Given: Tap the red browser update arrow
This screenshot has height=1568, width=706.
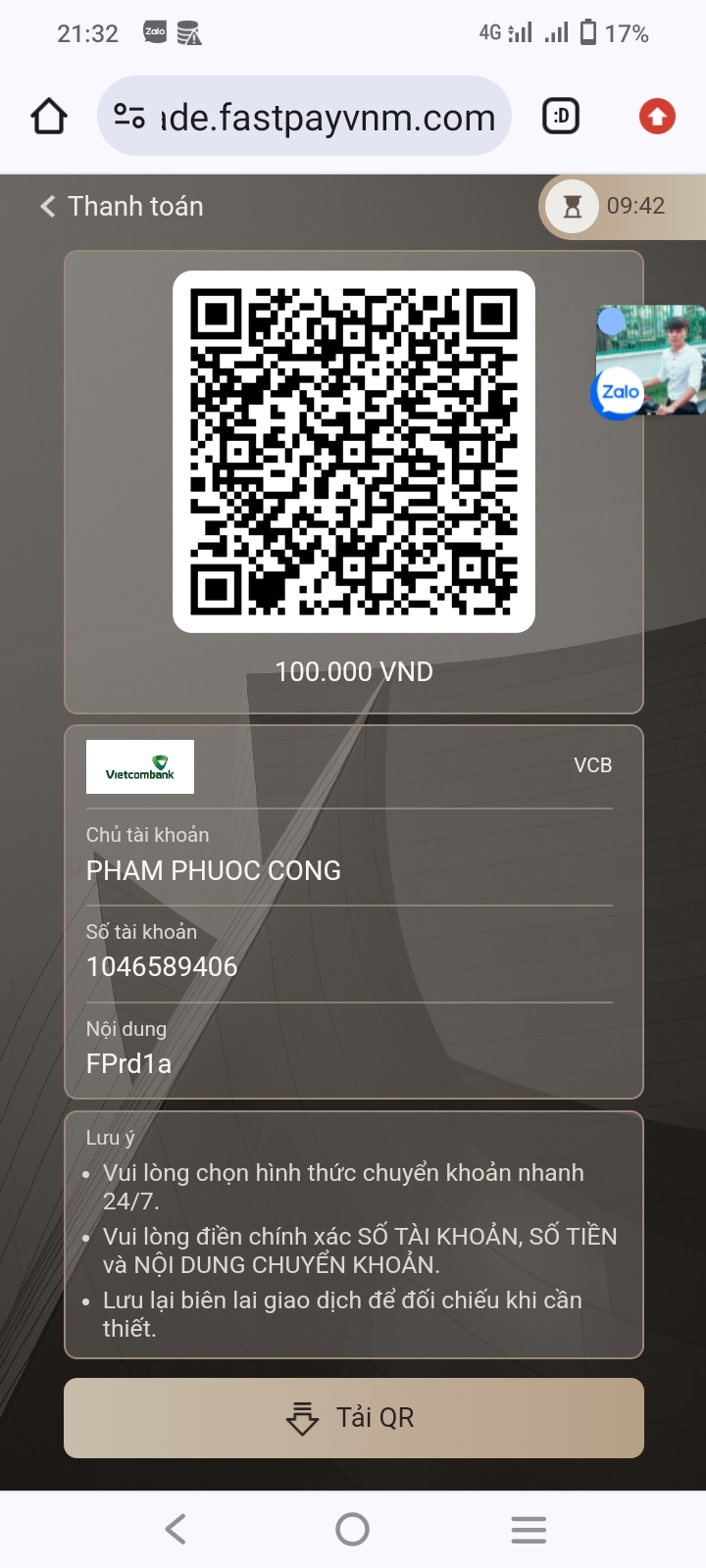Looking at the screenshot, I should pos(657,117).
